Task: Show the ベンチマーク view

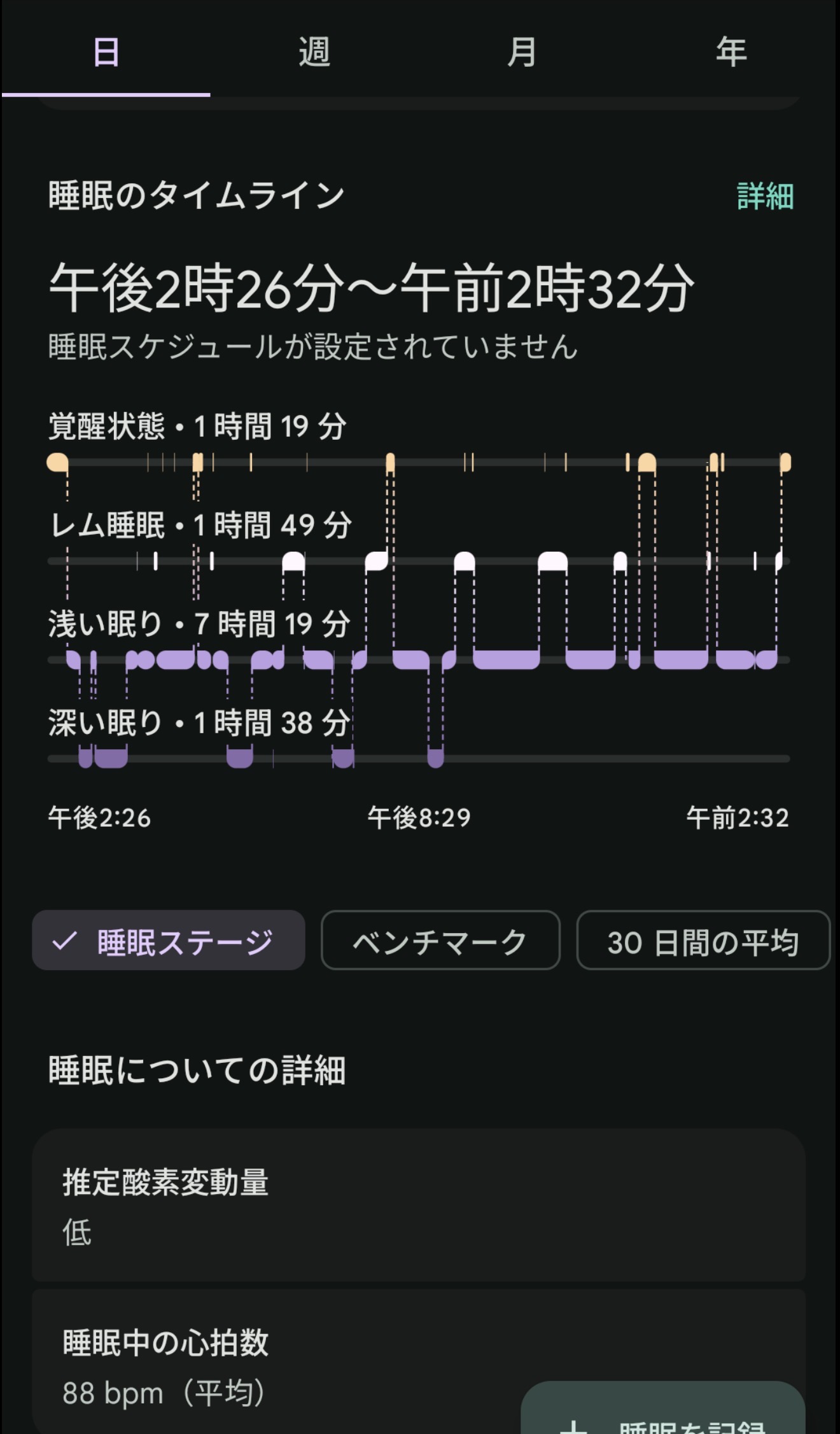Action: click(x=440, y=941)
